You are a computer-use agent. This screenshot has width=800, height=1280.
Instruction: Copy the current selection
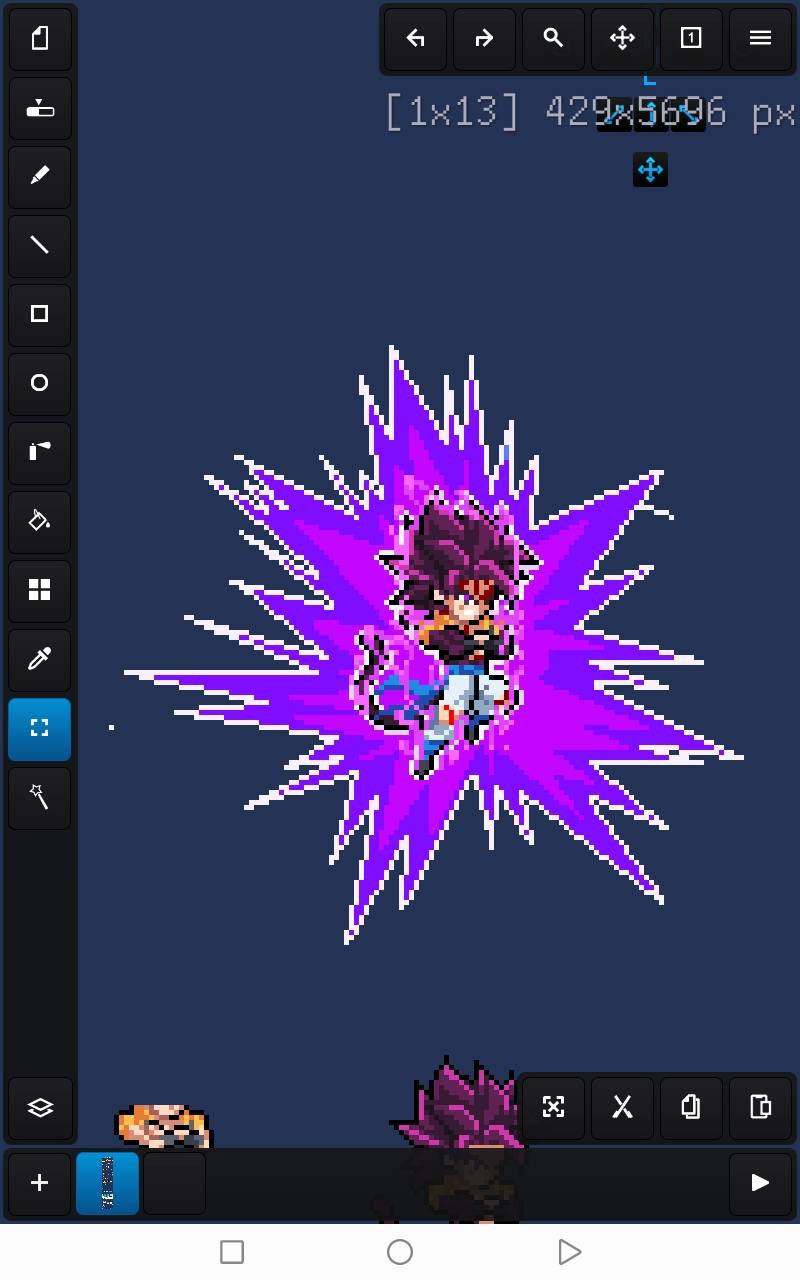[691, 1106]
